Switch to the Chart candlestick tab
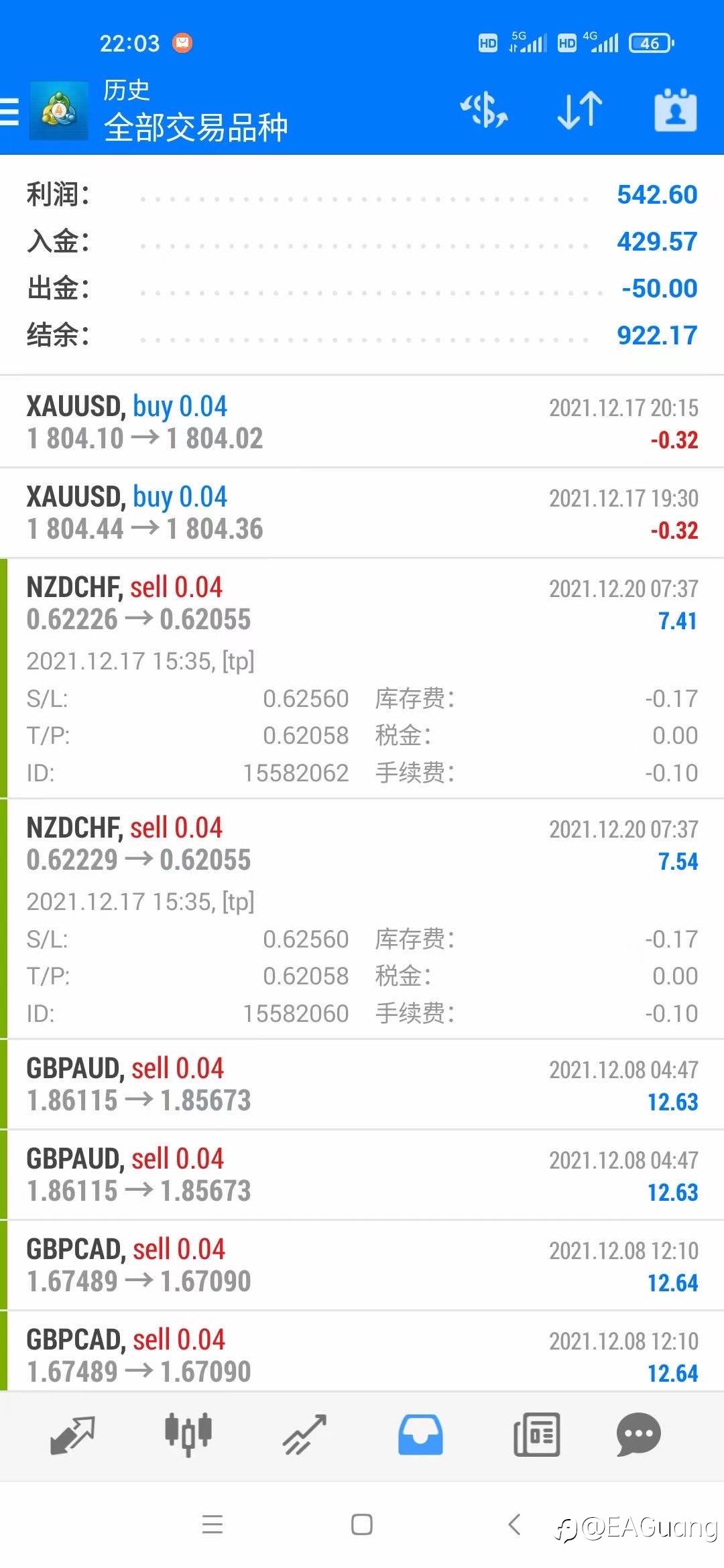The width and height of the screenshot is (724, 1568). [188, 1435]
